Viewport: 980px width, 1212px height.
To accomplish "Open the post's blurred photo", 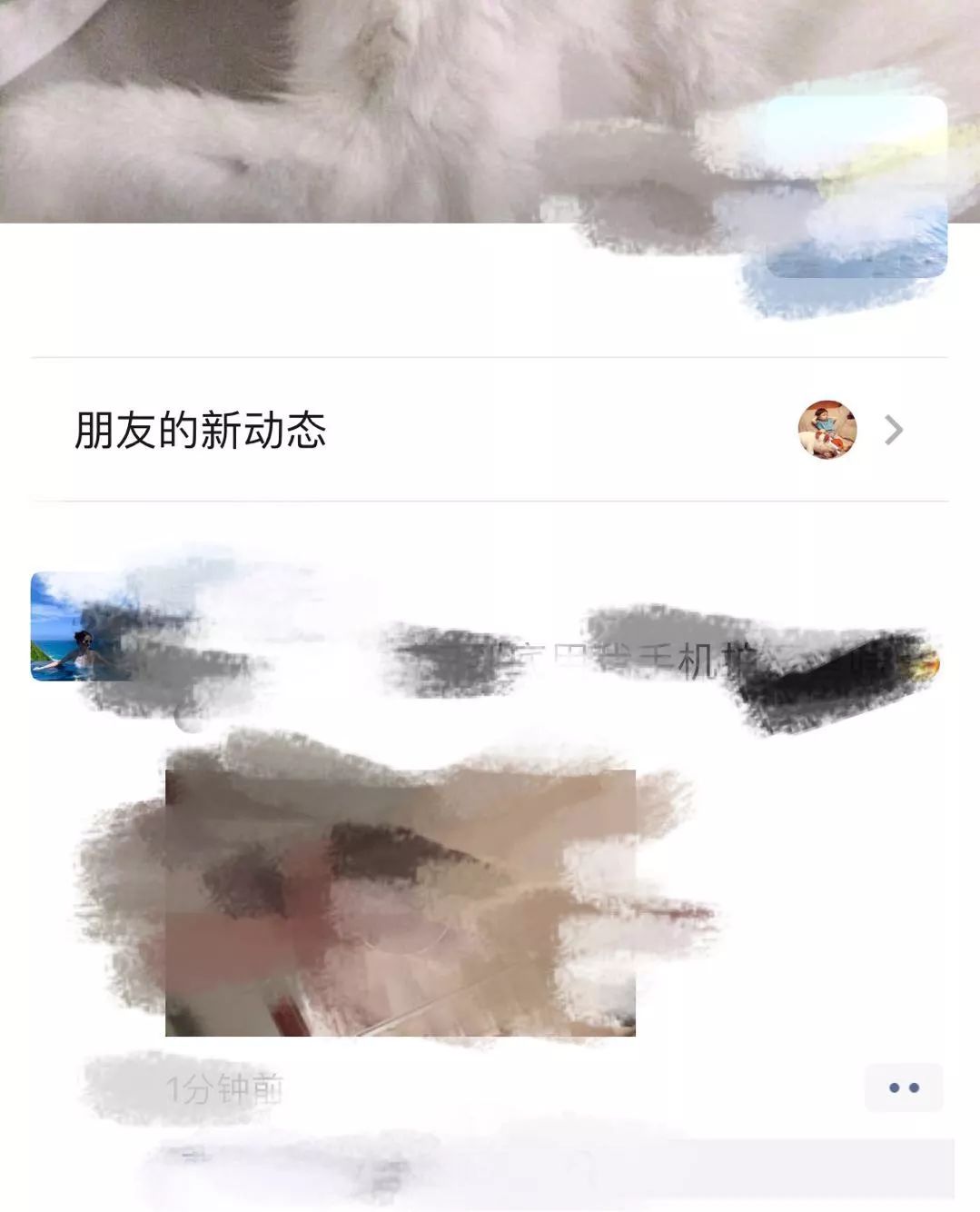I will pos(400,902).
